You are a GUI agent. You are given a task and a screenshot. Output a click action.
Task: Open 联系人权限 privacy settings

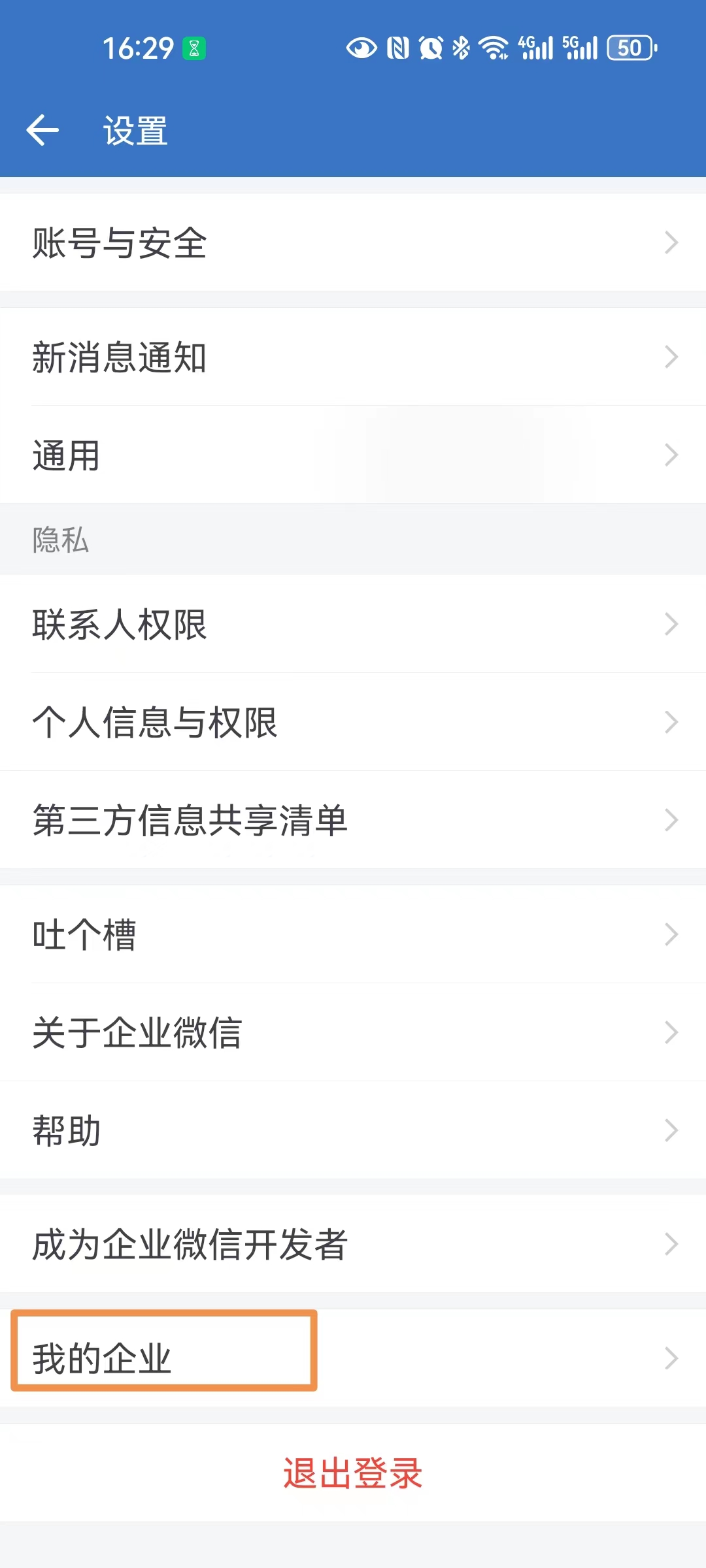tap(353, 624)
